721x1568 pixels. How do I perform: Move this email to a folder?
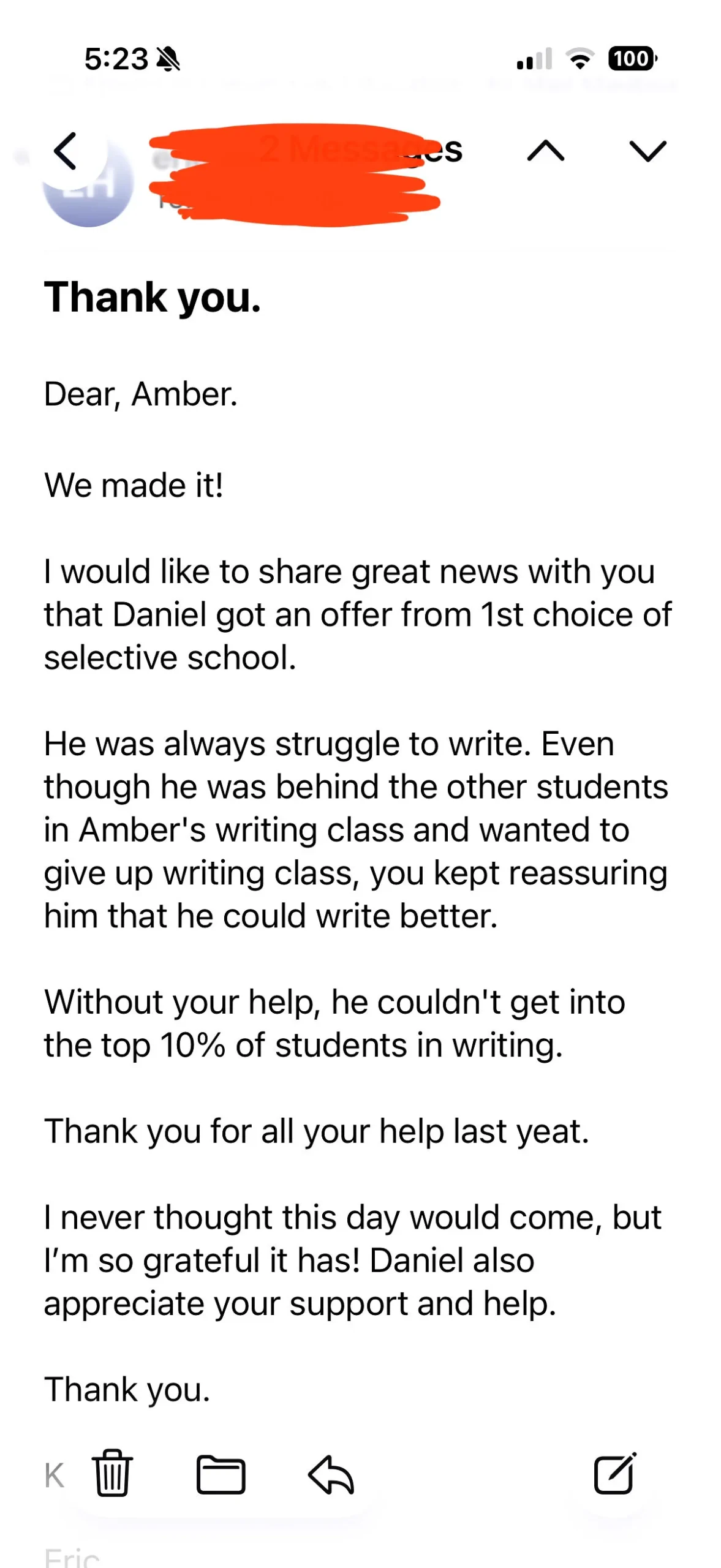(x=221, y=1475)
